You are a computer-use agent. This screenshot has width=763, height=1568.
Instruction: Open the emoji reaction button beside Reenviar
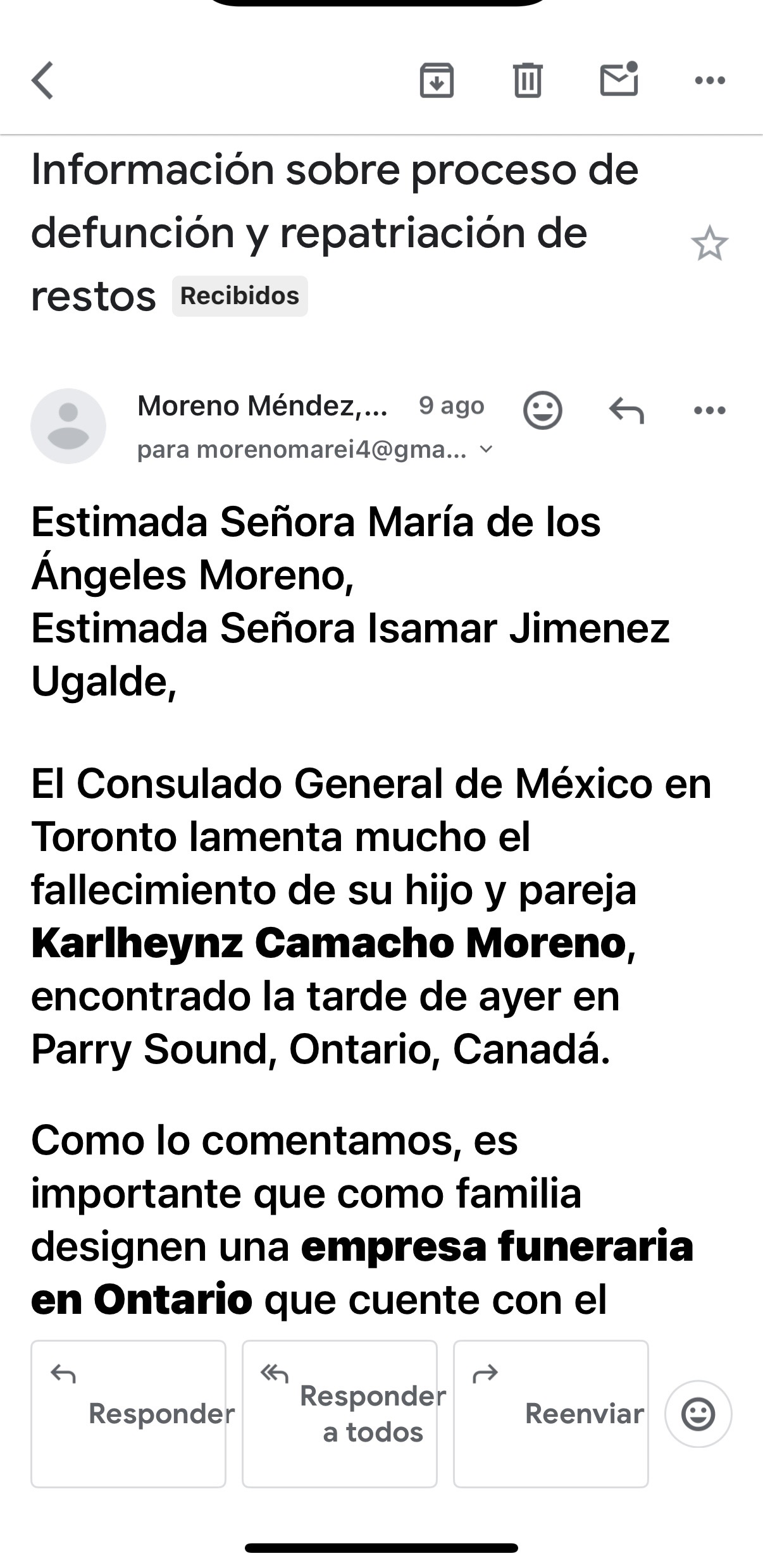click(x=698, y=1413)
